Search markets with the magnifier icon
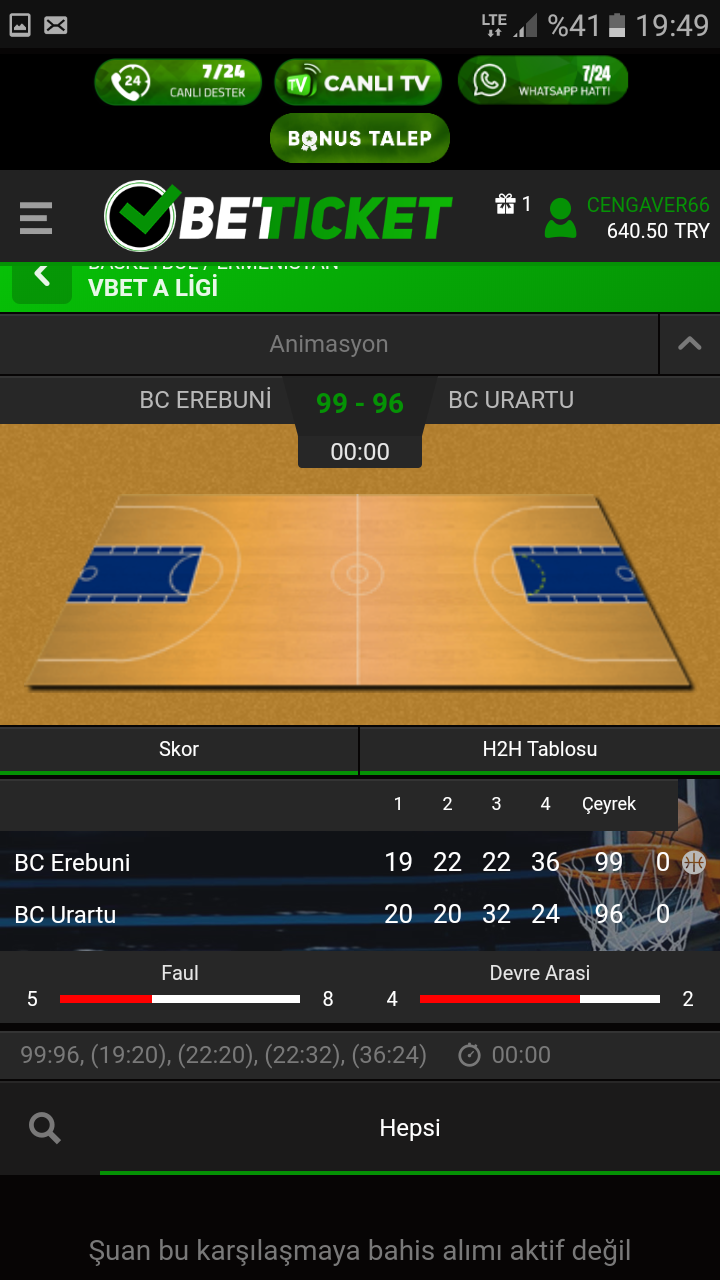Screen dimensions: 720x1280 coord(45,1129)
